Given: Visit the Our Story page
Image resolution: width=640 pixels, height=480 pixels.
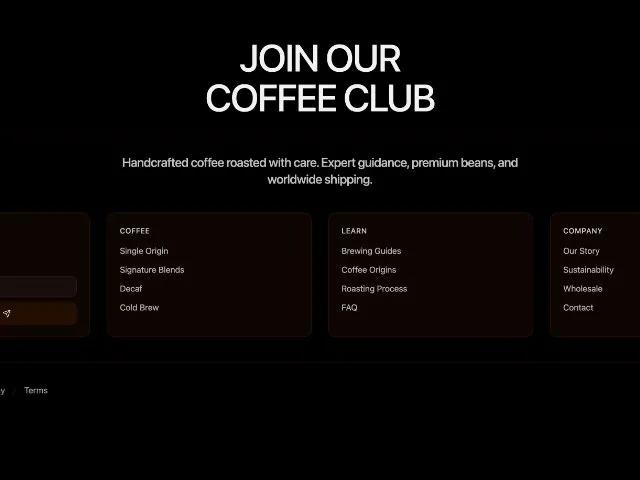Looking at the screenshot, I should point(581,251).
